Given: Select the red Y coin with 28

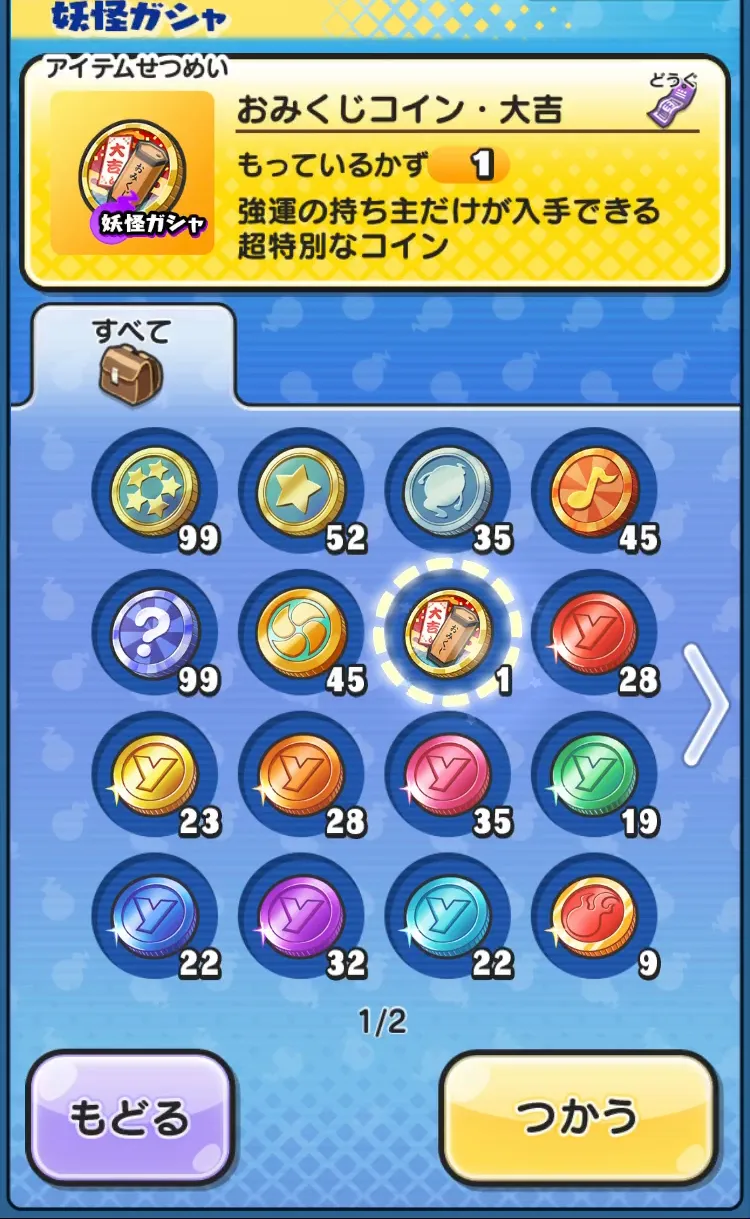Looking at the screenshot, I should (x=594, y=632).
